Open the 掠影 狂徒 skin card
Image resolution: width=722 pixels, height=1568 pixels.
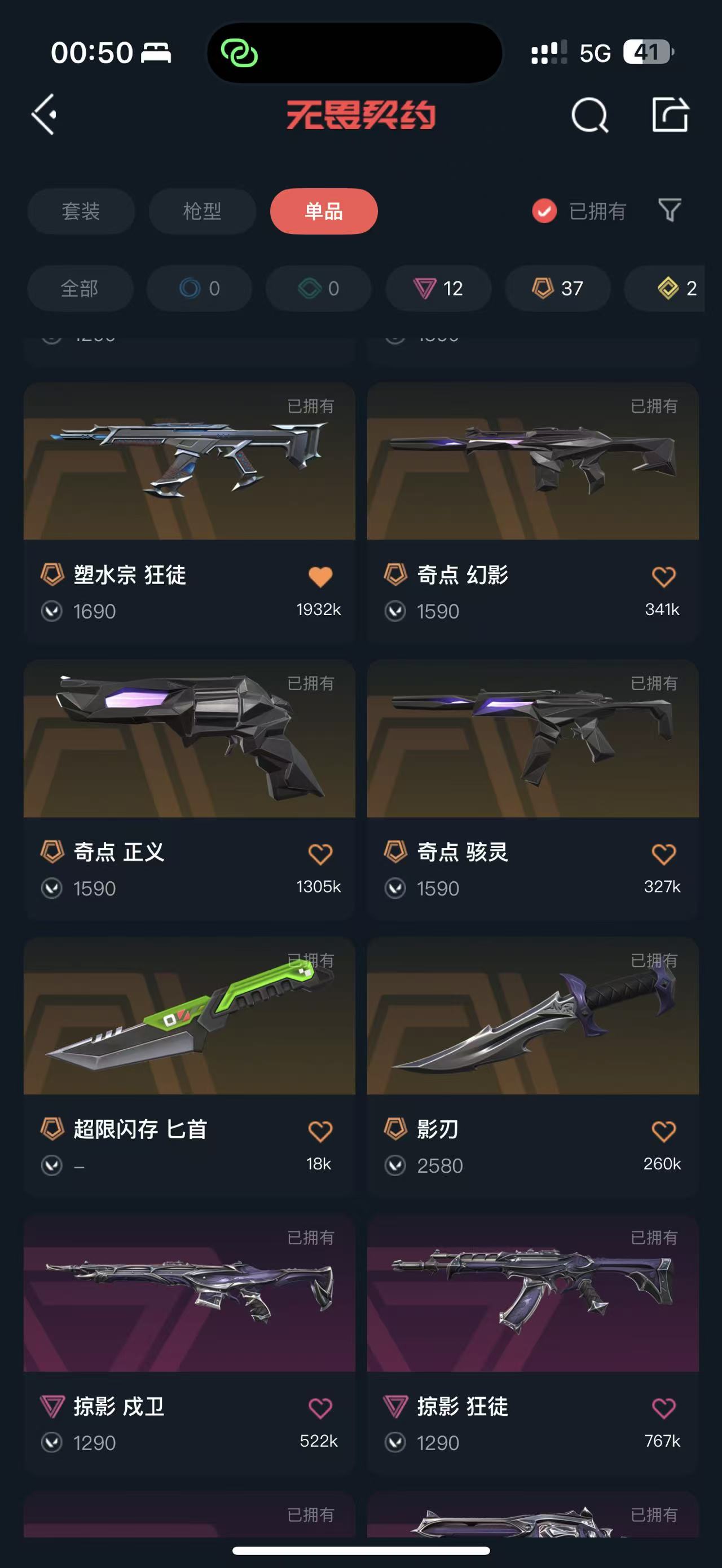point(532,1345)
